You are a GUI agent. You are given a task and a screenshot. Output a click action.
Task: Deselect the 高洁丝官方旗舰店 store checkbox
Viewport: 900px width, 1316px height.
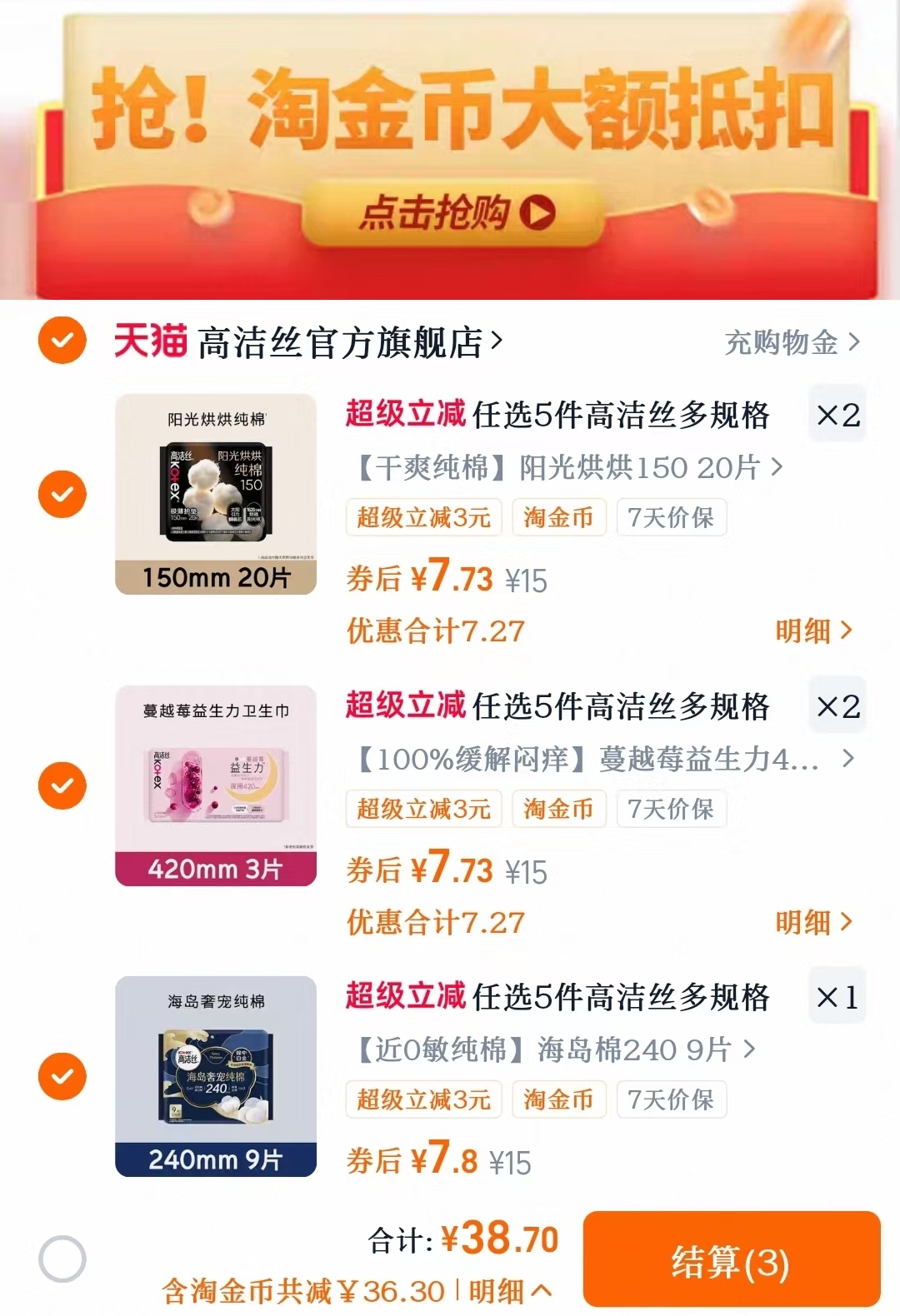(x=61, y=341)
